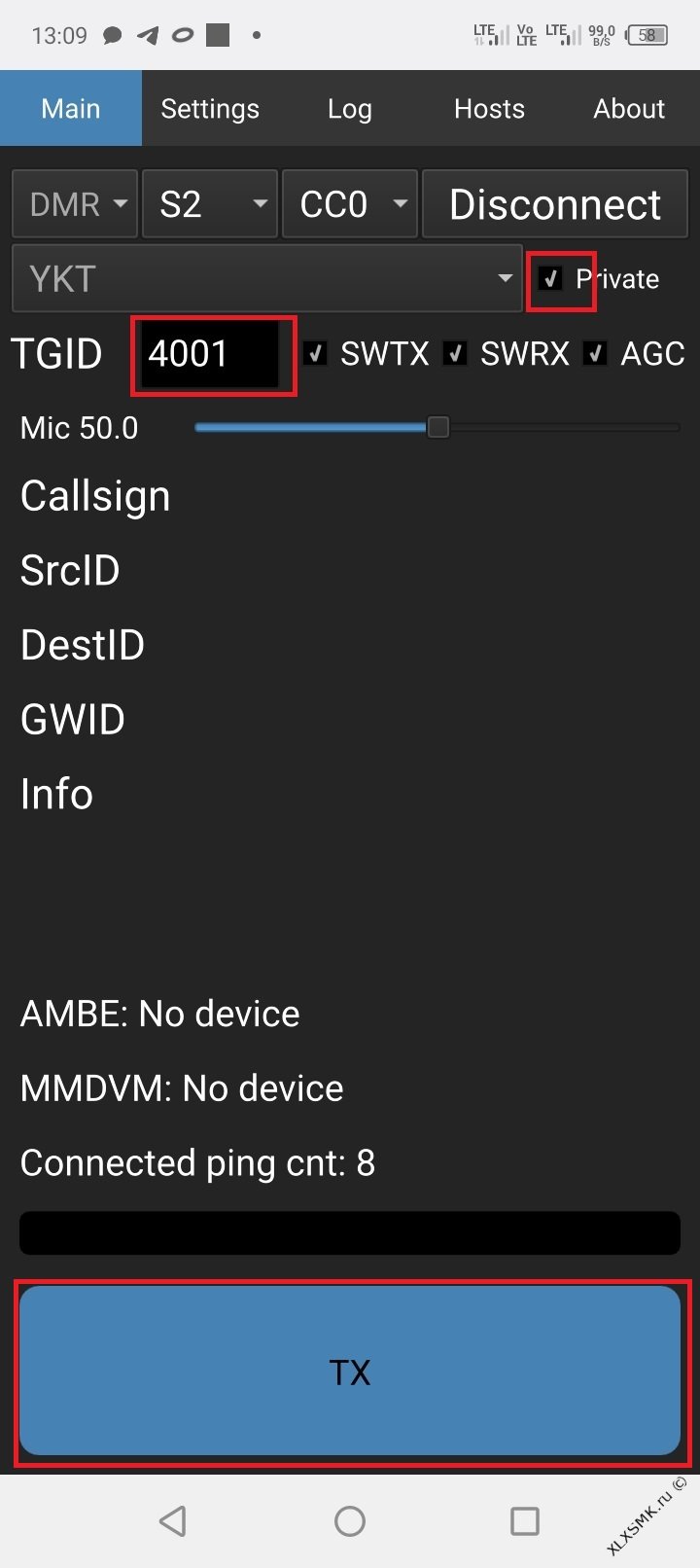
Task: Expand the DMR mode dropdown
Action: 75,204
